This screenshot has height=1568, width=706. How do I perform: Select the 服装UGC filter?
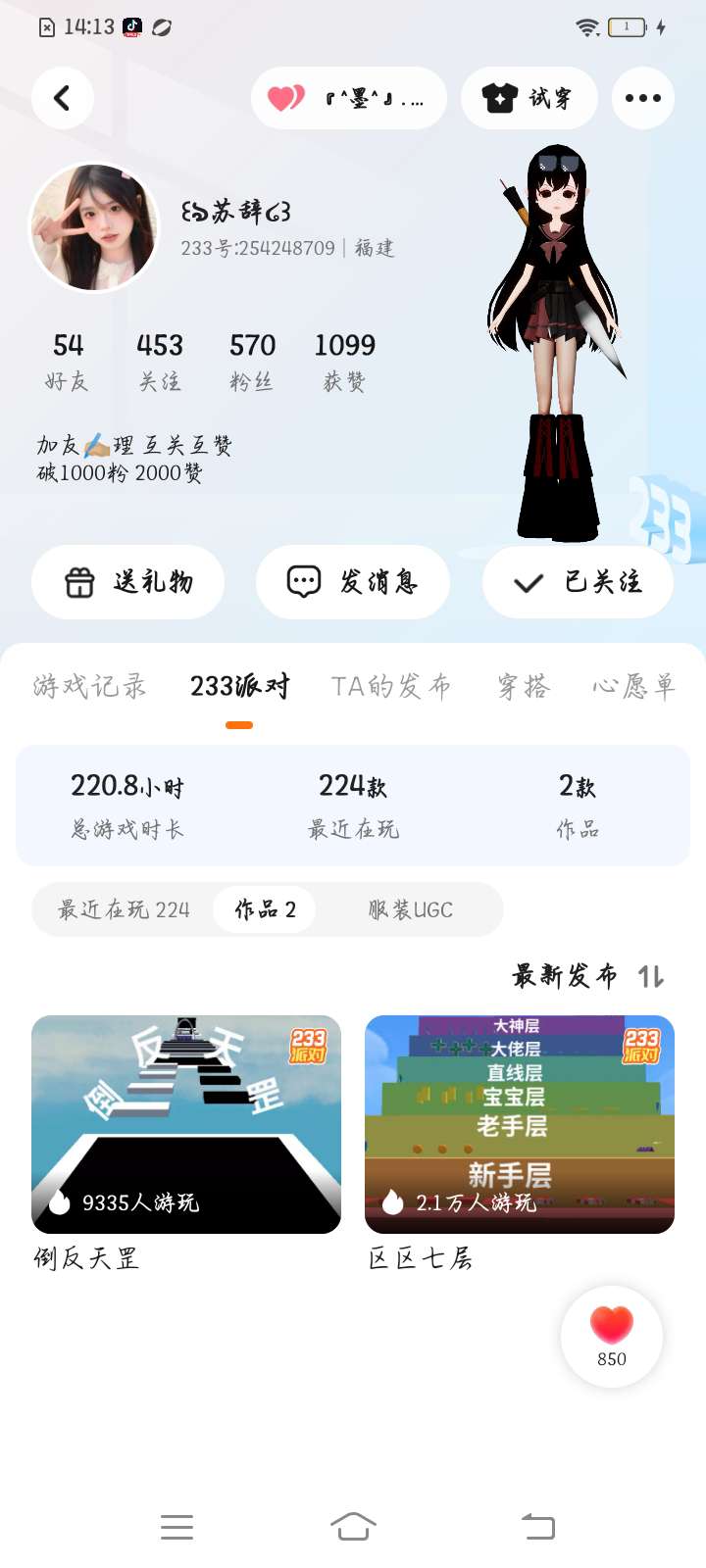(x=410, y=909)
